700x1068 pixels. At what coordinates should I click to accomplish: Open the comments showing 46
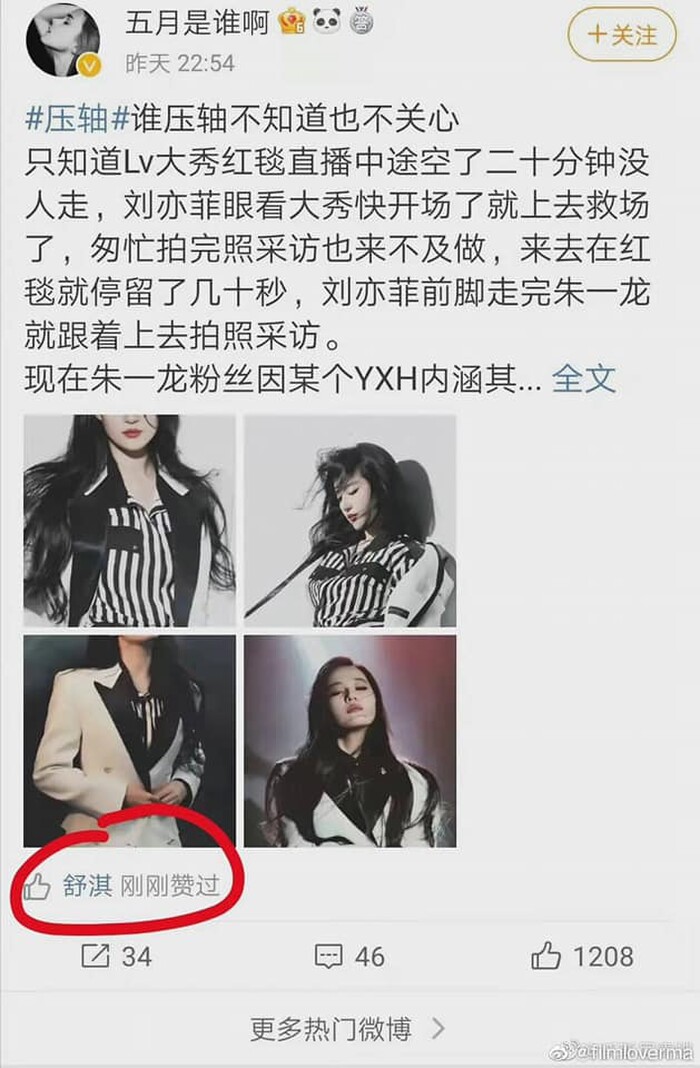coord(349,956)
